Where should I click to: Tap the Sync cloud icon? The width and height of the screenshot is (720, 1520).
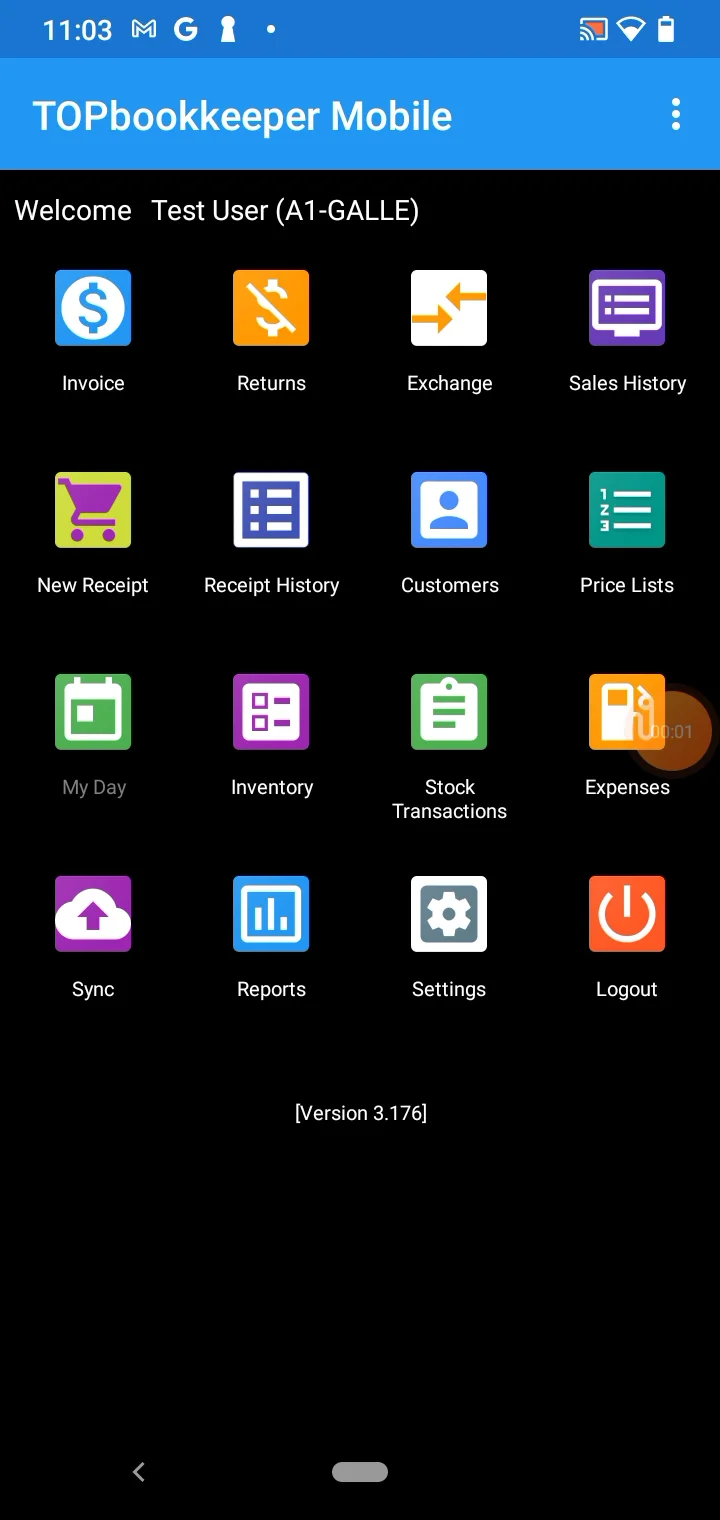93,914
